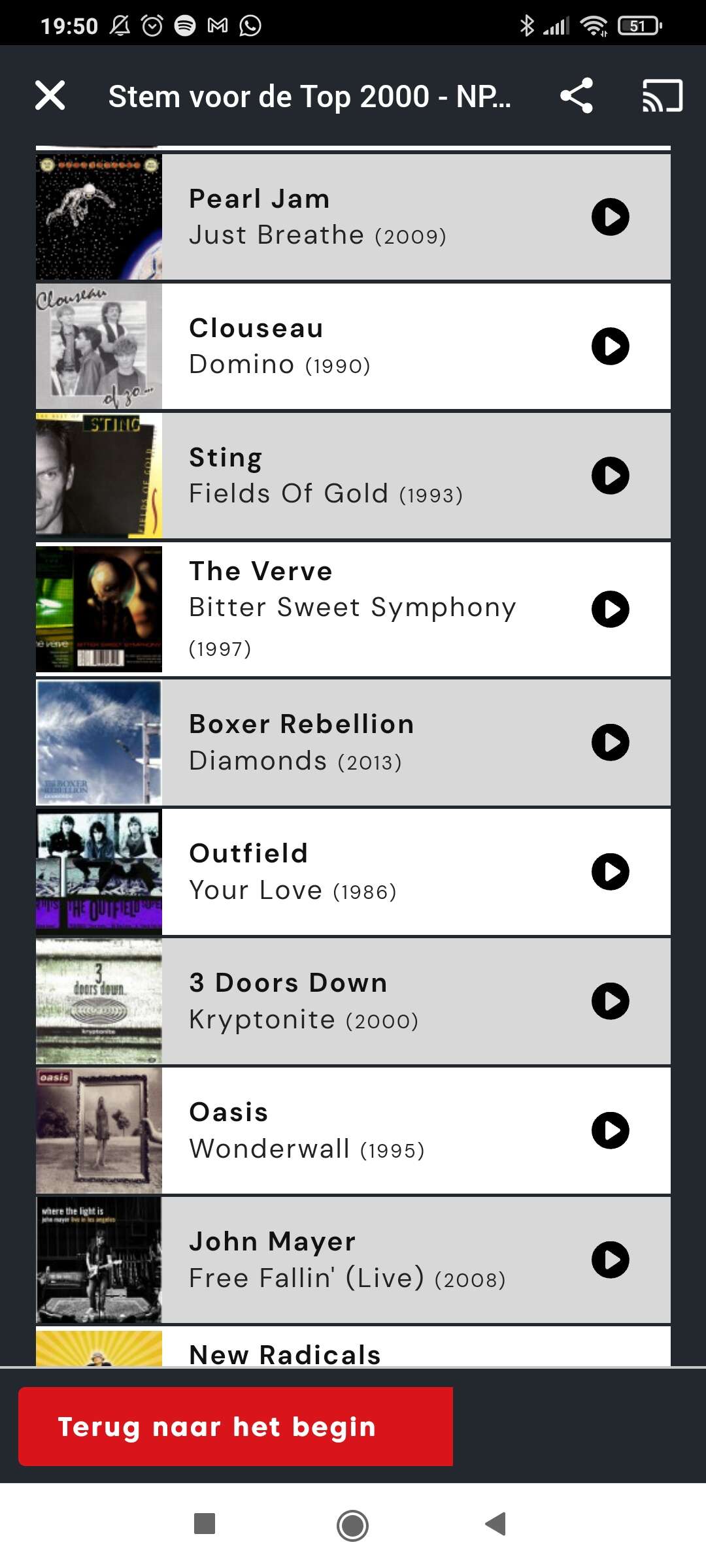Play Outfield's Your Love preview
Screen dimensions: 706x1568
tap(611, 872)
